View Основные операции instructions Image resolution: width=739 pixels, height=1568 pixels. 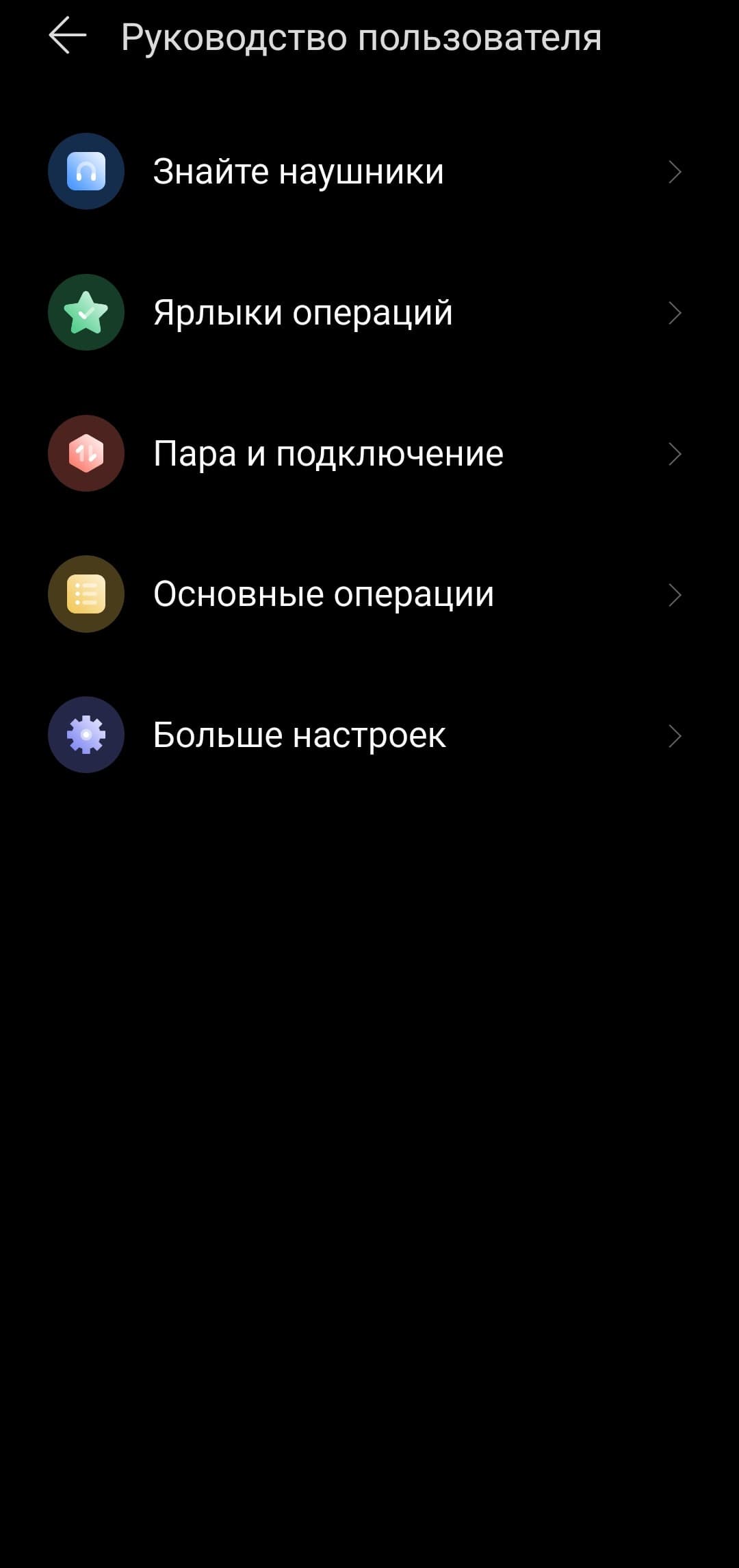click(x=323, y=594)
